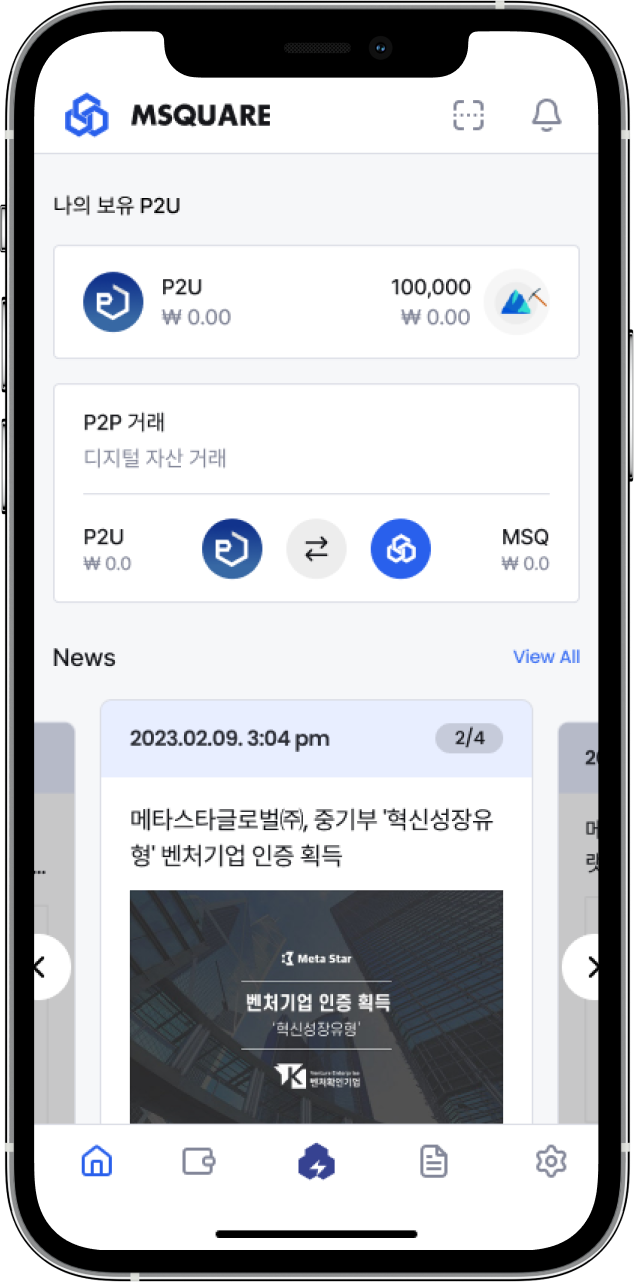634x1282 pixels.
Task: Select the P2U coin icon in P2P
Action: click(232, 549)
